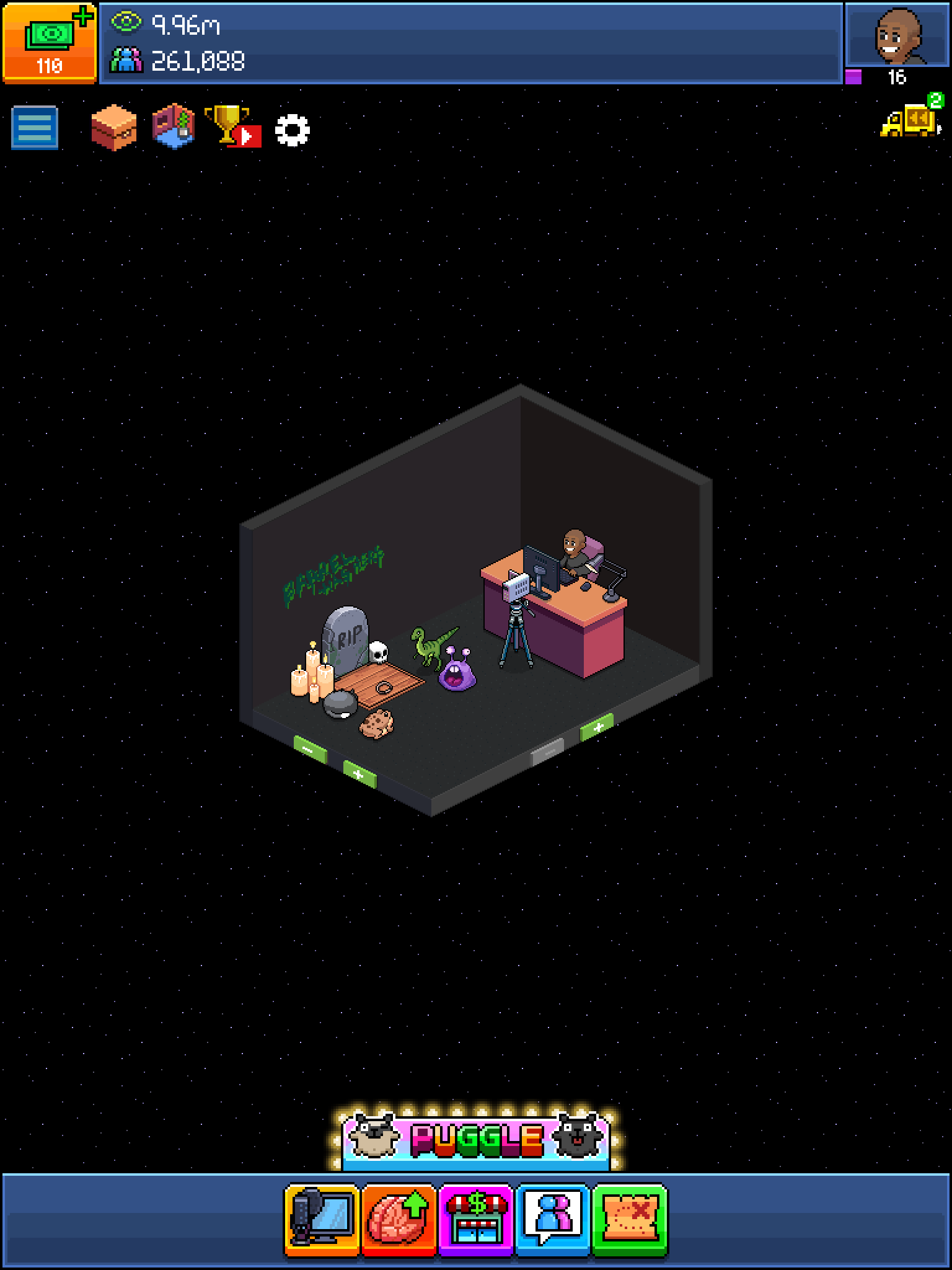The height and width of the screenshot is (1270, 952).
Task: Open the room decoration editor
Action: click(174, 127)
